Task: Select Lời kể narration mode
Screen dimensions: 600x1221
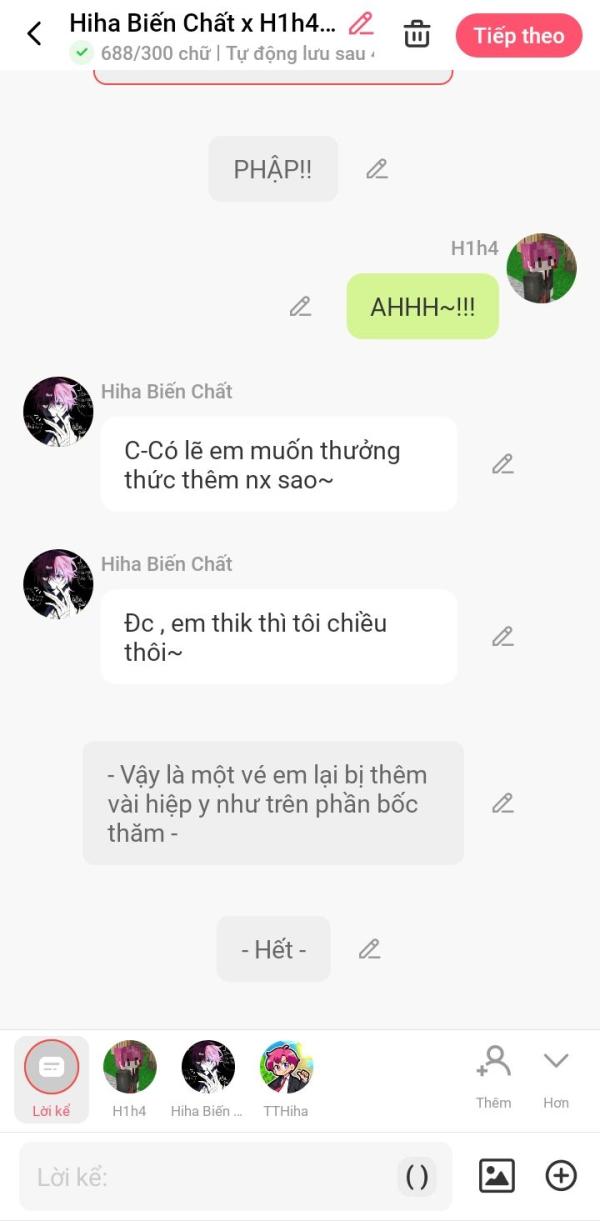Action: click(51, 1078)
